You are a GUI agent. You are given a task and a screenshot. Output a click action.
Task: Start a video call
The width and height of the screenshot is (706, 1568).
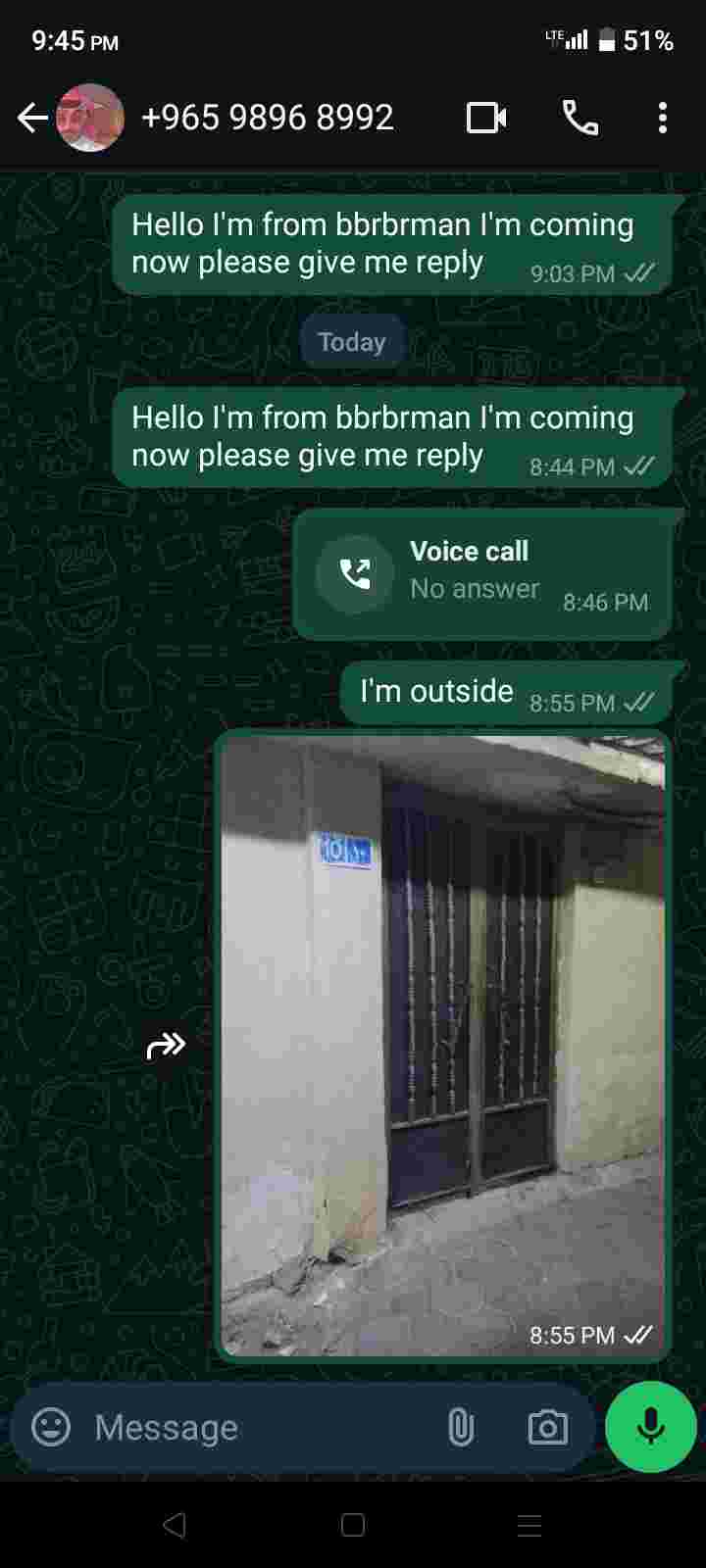tap(486, 119)
